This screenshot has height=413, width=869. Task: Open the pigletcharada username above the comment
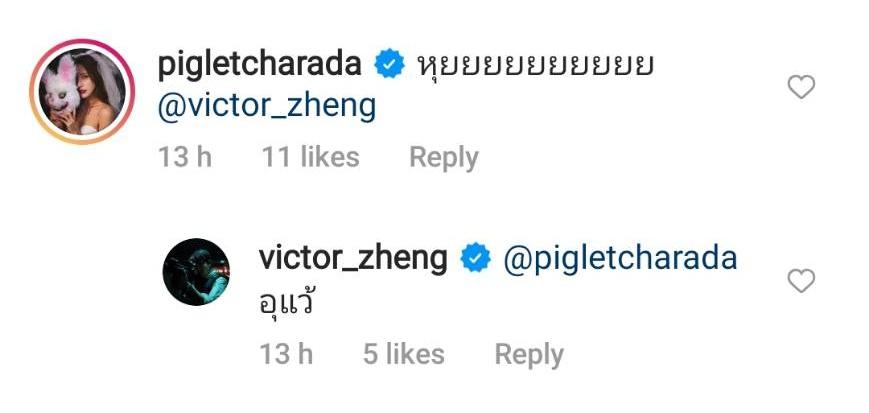260,63
